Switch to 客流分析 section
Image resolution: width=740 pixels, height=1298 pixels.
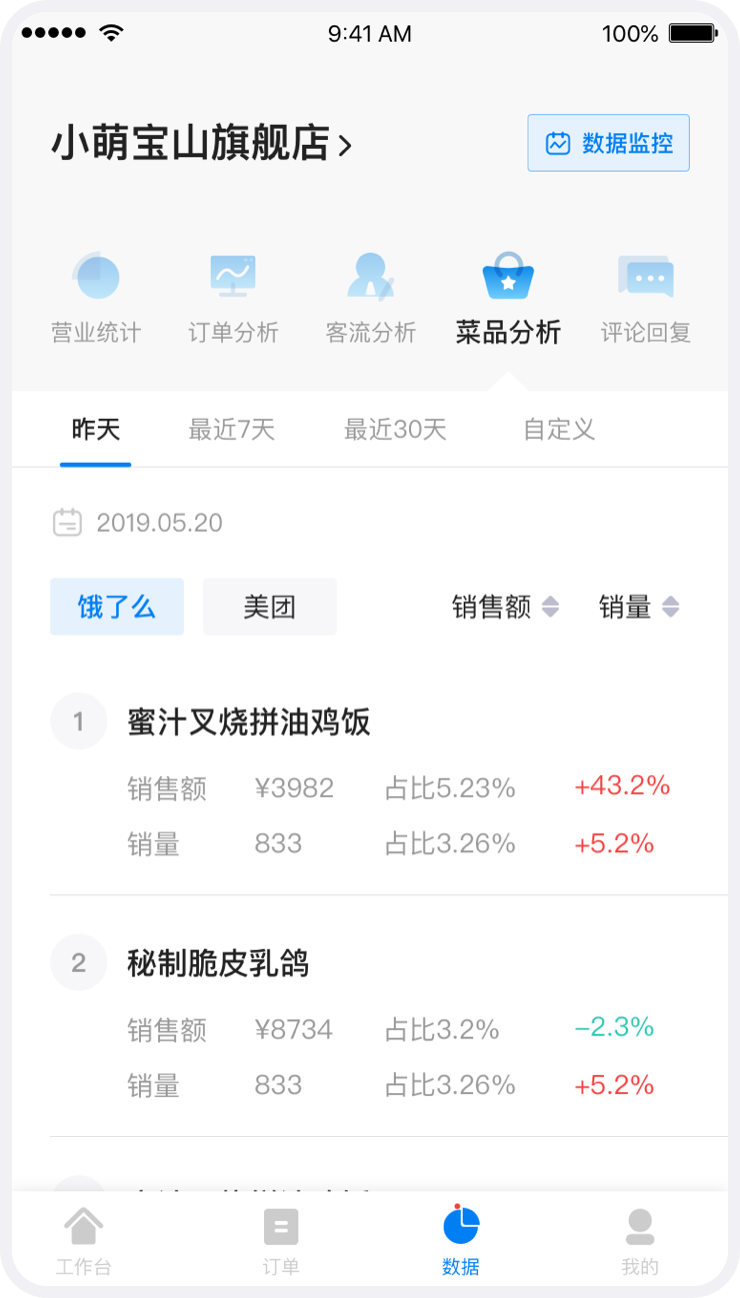(x=370, y=298)
